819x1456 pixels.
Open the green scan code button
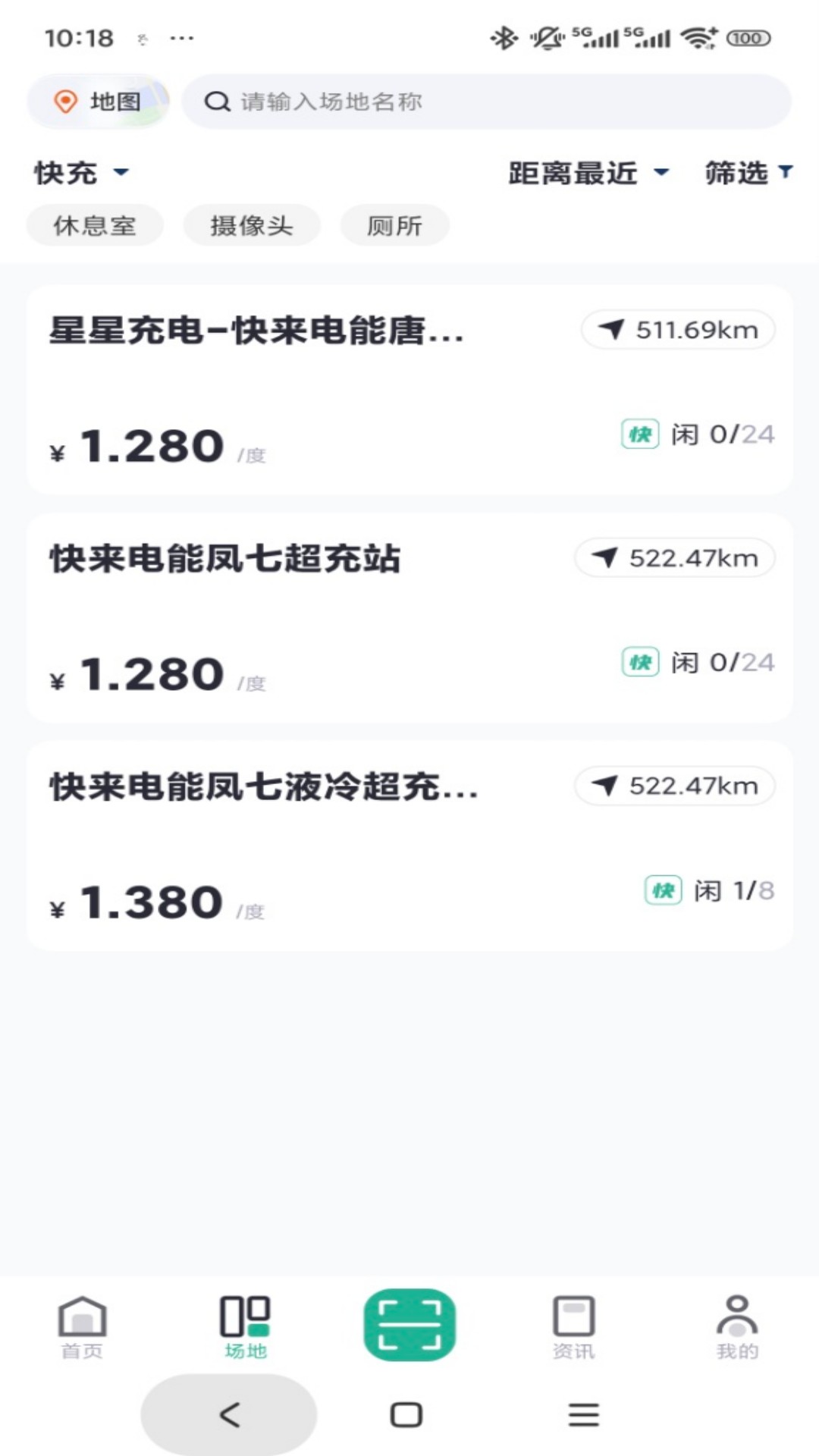tap(409, 1325)
